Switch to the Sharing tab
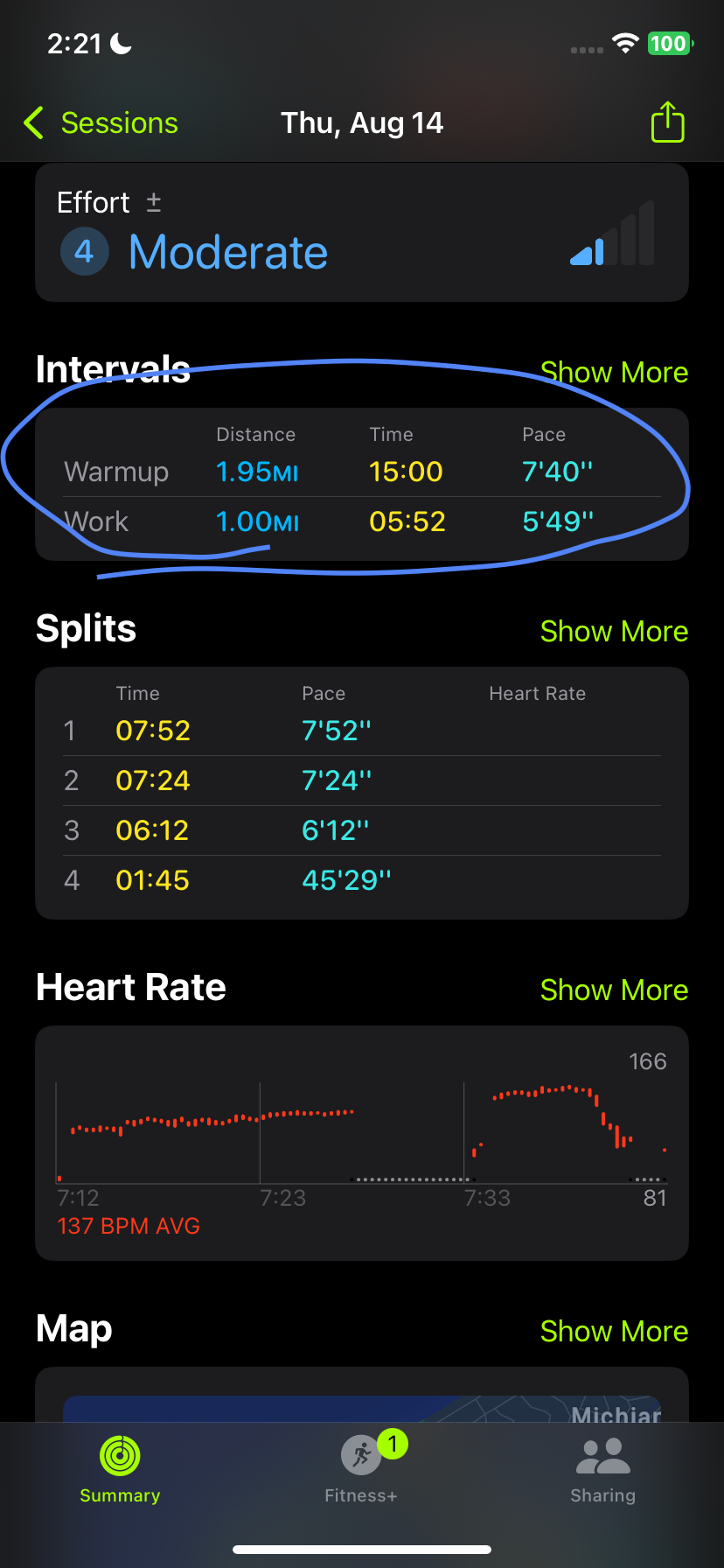 602,1470
